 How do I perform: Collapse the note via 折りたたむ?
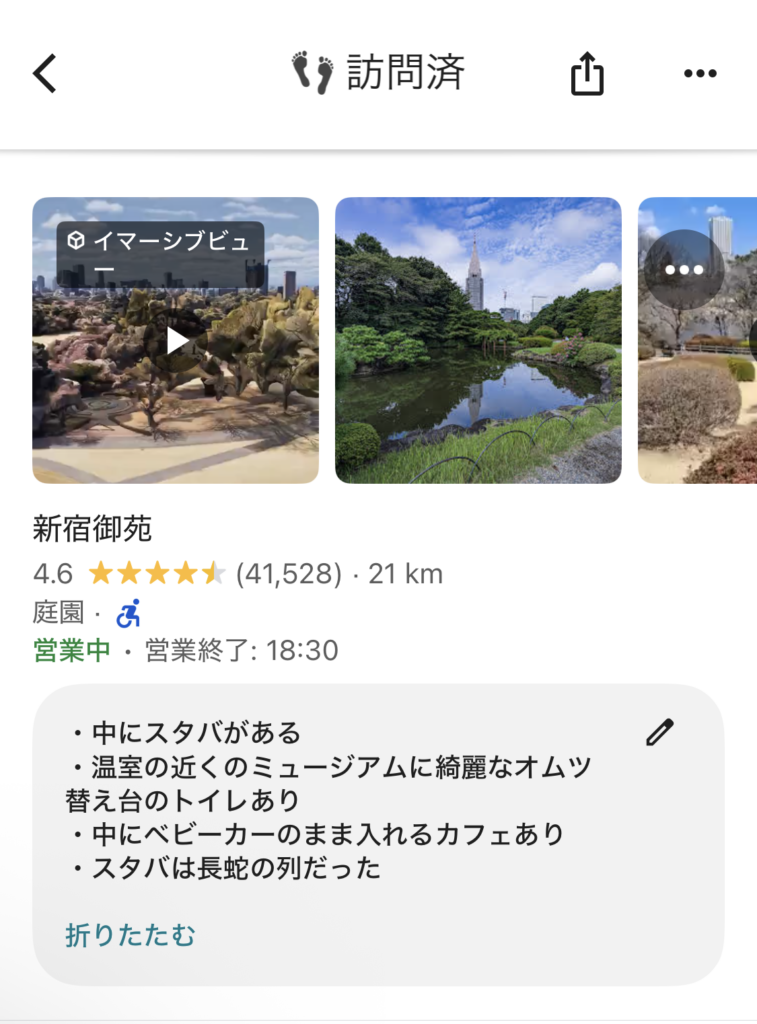(x=131, y=935)
